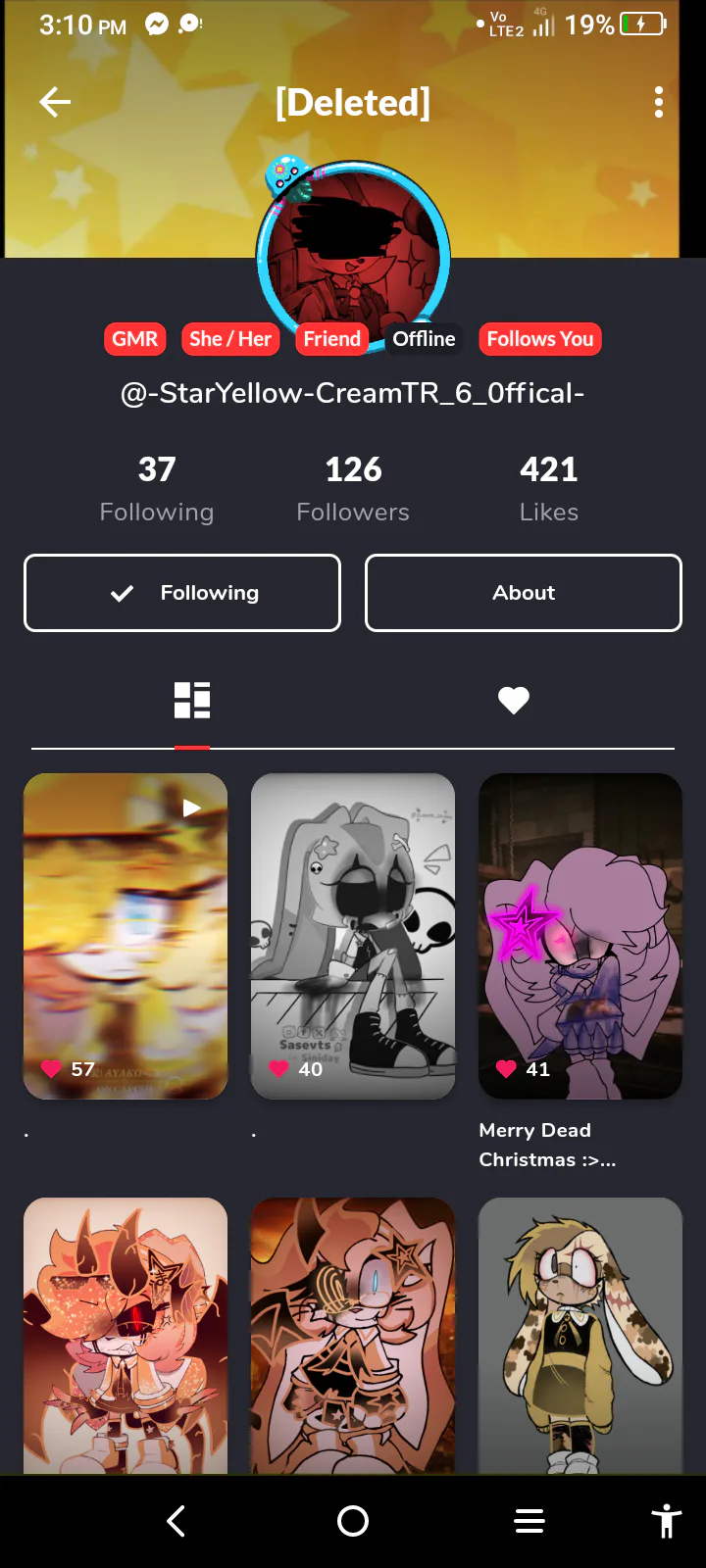Image resolution: width=706 pixels, height=1568 pixels.
Task: Open the three-dot overflow menu
Action: 658,102
